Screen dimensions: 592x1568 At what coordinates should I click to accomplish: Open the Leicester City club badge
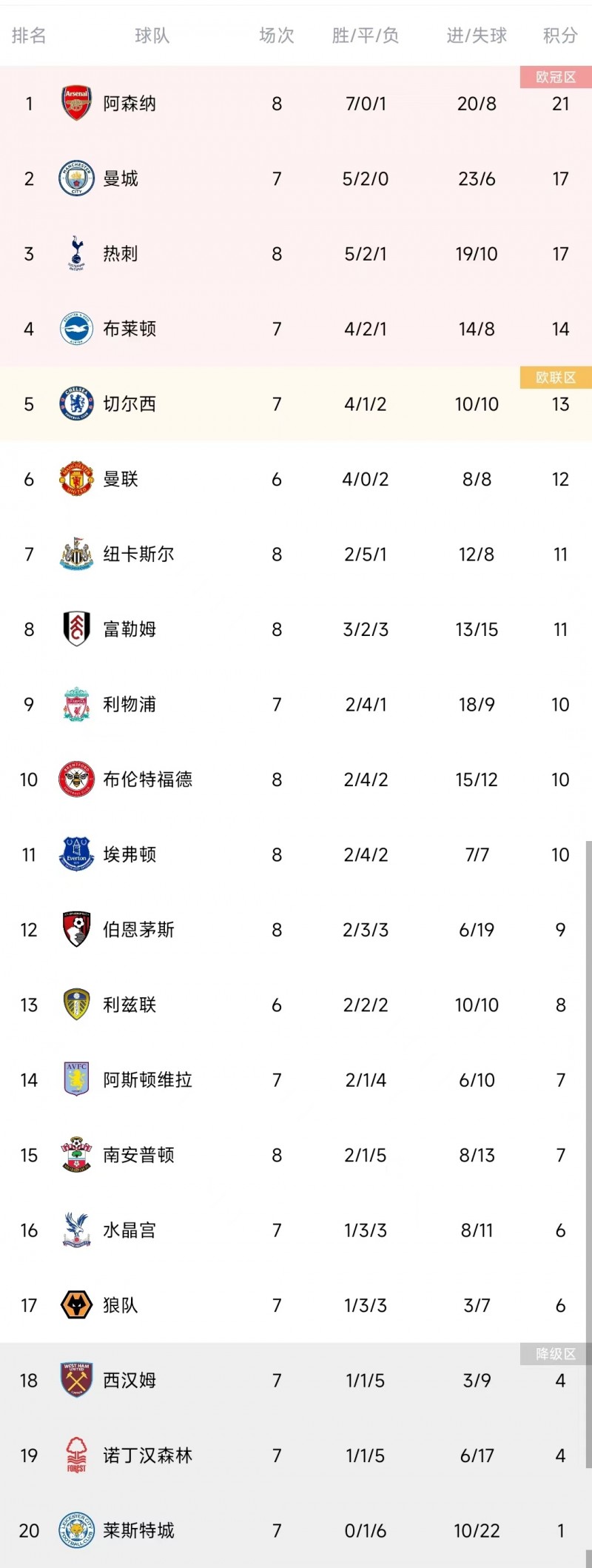75,1531
